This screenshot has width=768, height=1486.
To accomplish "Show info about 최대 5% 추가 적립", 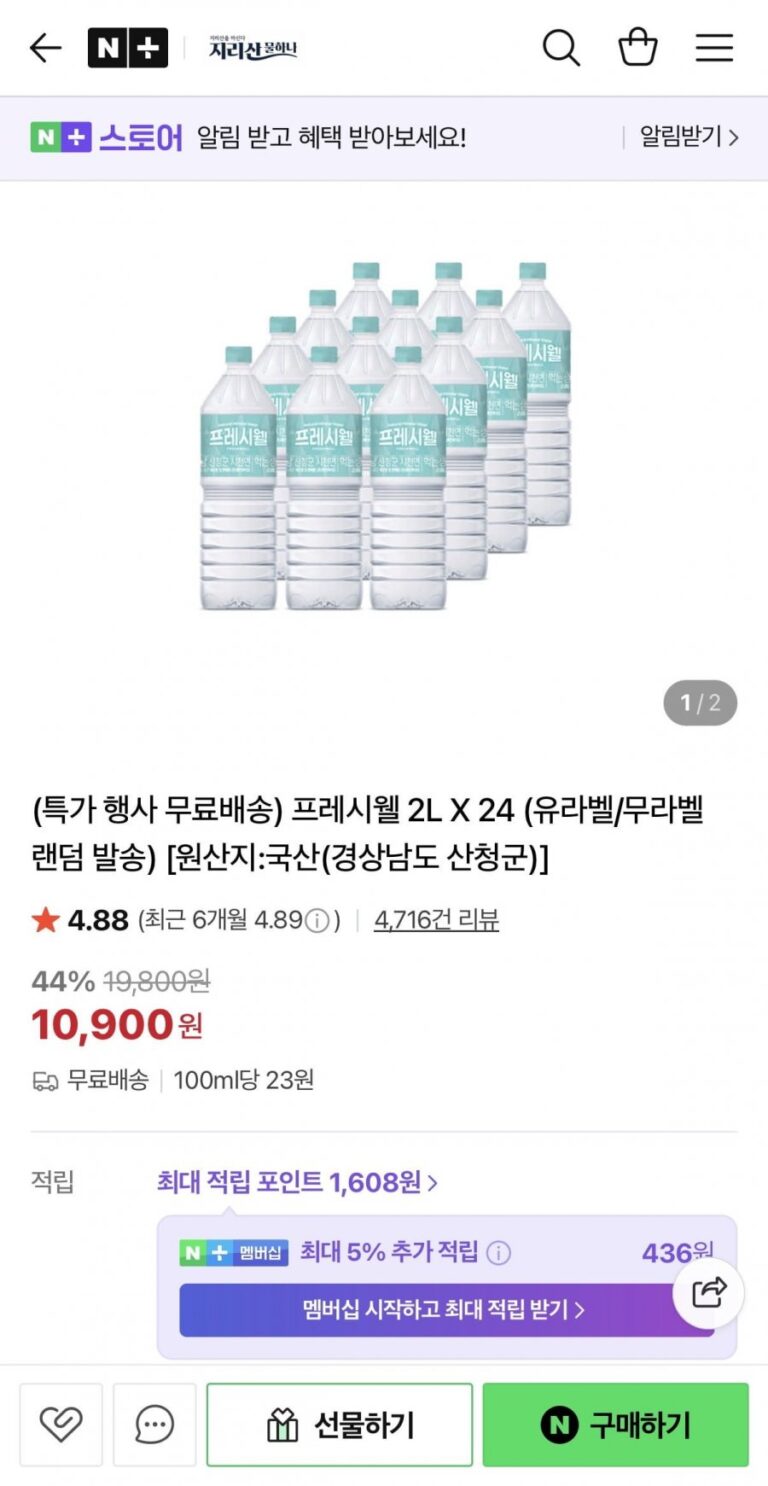I will click(498, 1253).
